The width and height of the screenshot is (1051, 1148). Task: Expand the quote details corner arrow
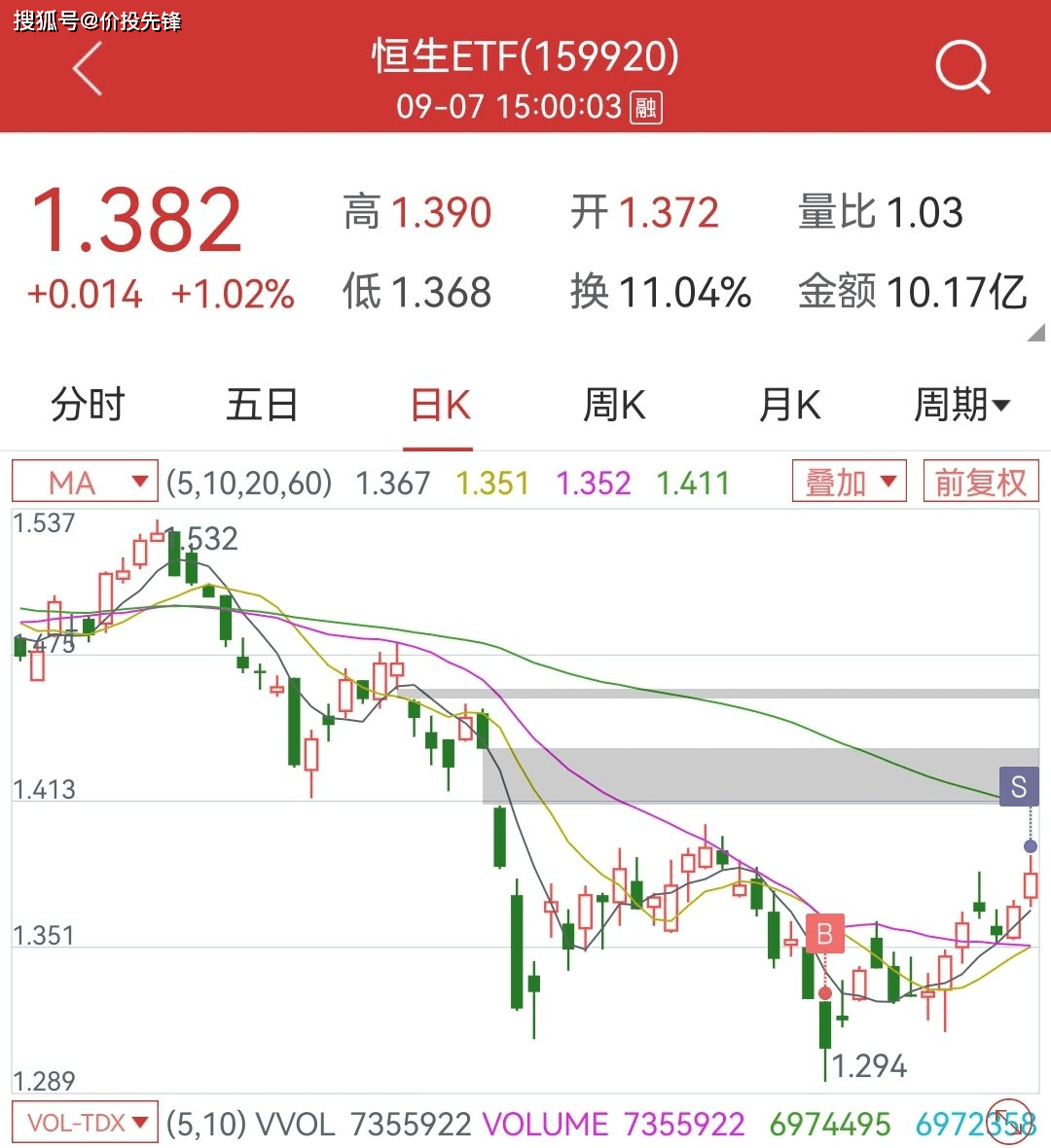click(1035, 334)
